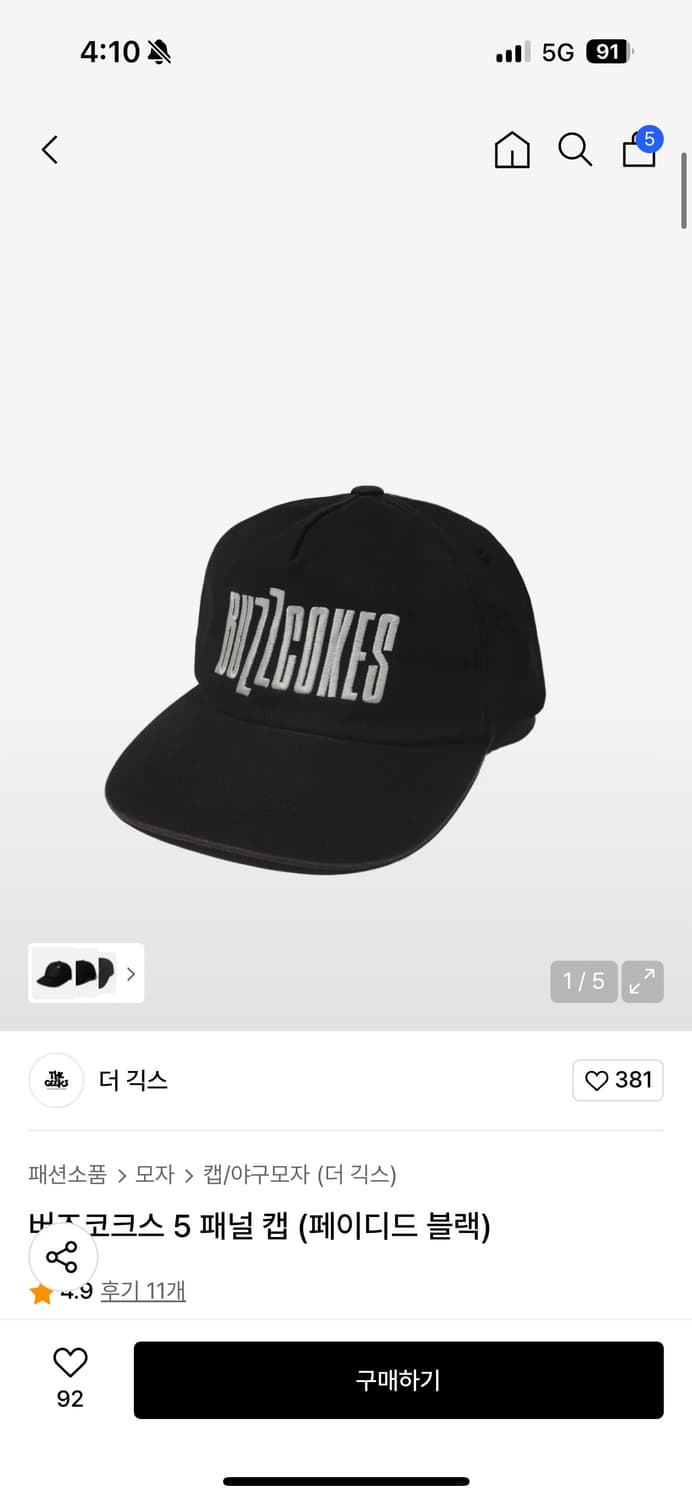Viewport: 692px width, 1500px height.
Task: Open the shopping bag with 5 items
Action: [640, 149]
